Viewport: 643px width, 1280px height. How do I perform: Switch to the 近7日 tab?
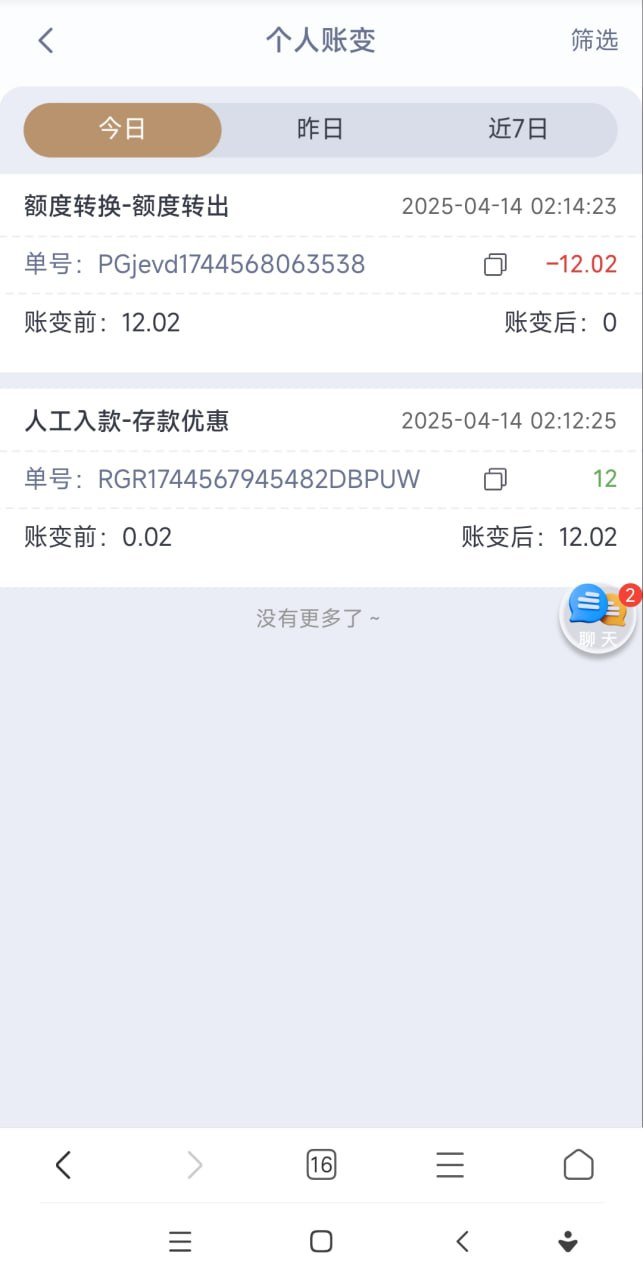tap(518, 130)
